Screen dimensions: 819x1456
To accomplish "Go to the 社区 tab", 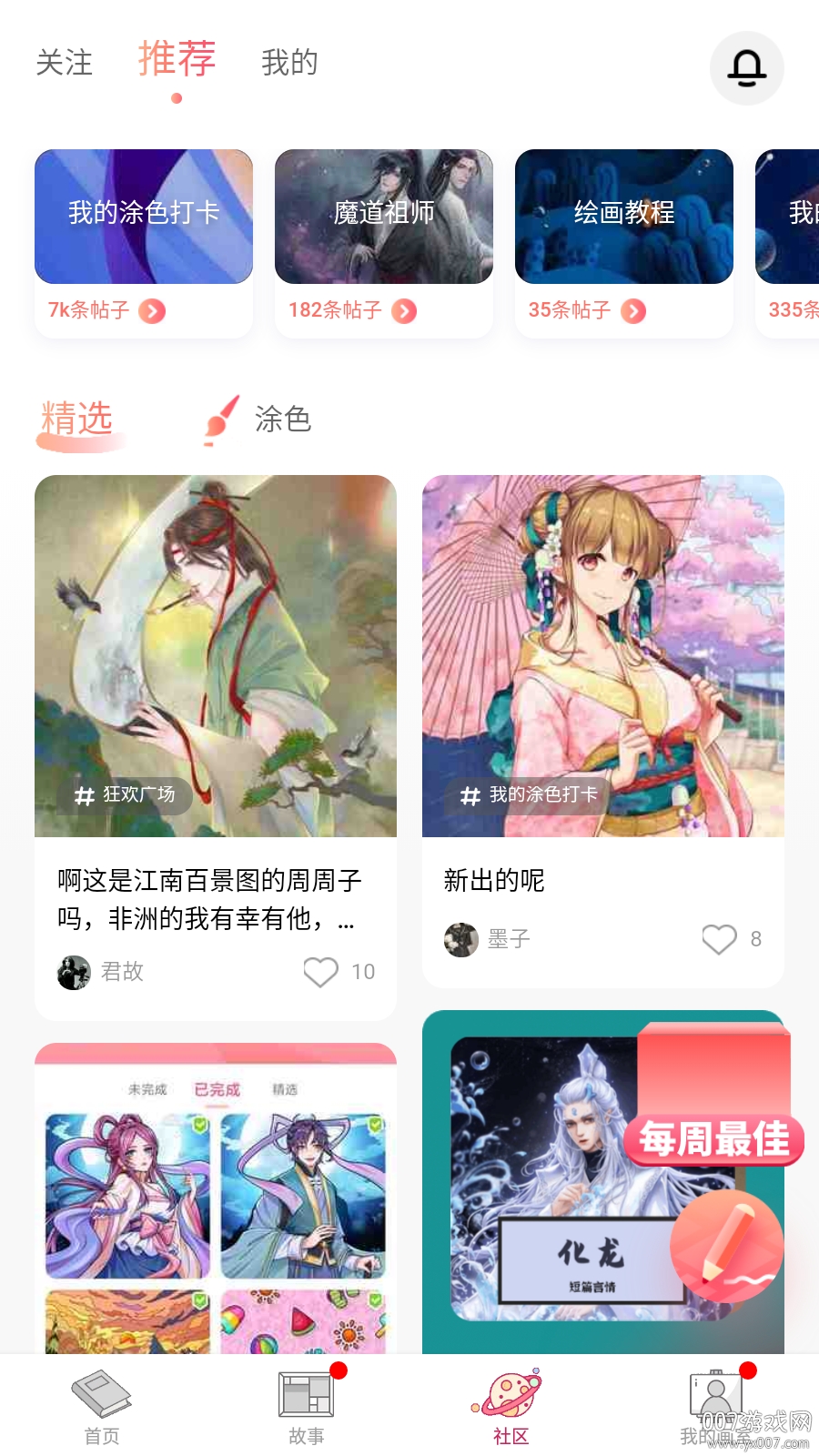I will 511,1407.
